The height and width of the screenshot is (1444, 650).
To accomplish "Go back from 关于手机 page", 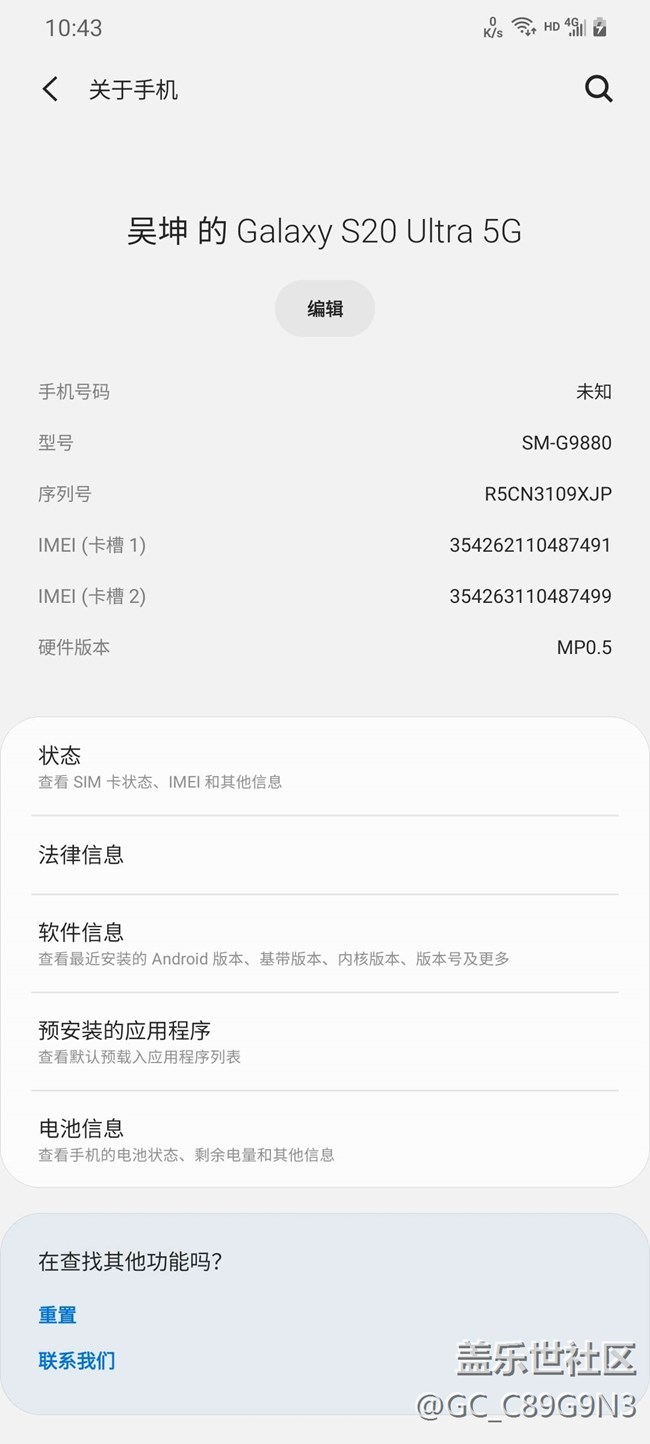I will (x=50, y=89).
